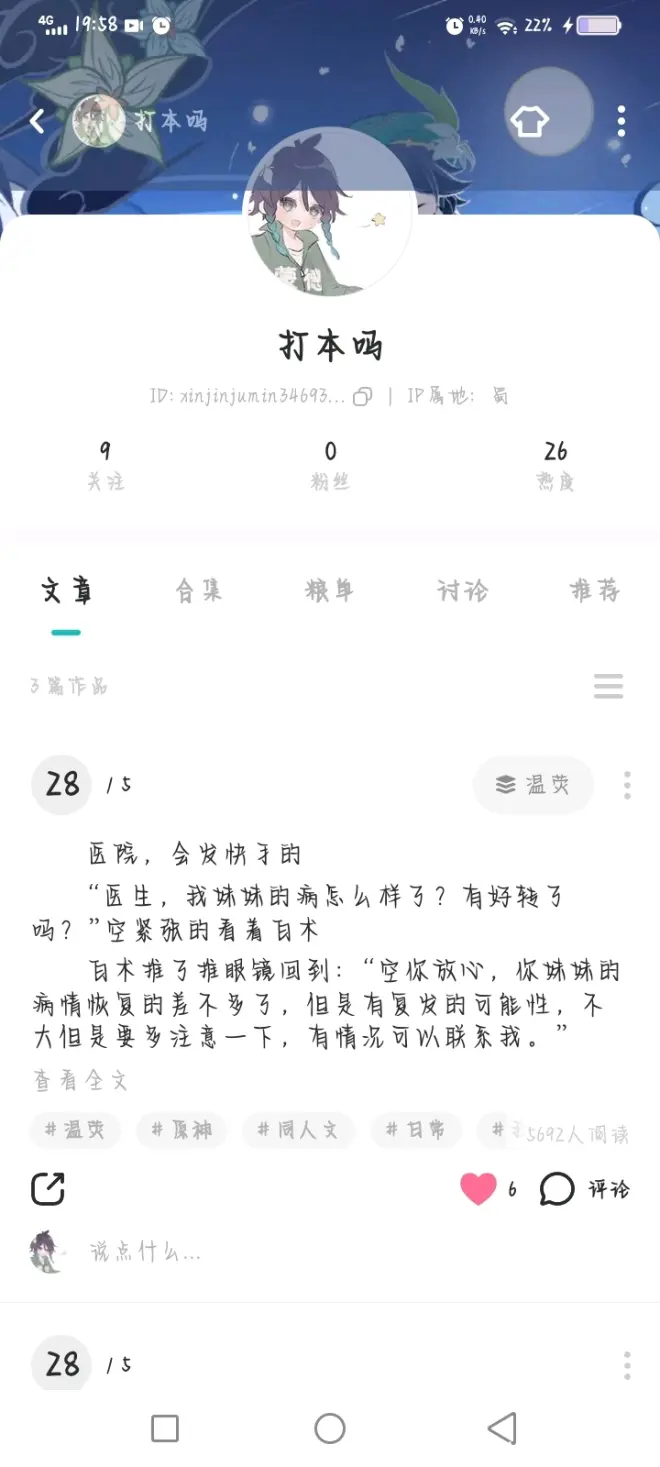Open the #原神 tag

[x=181, y=1130]
